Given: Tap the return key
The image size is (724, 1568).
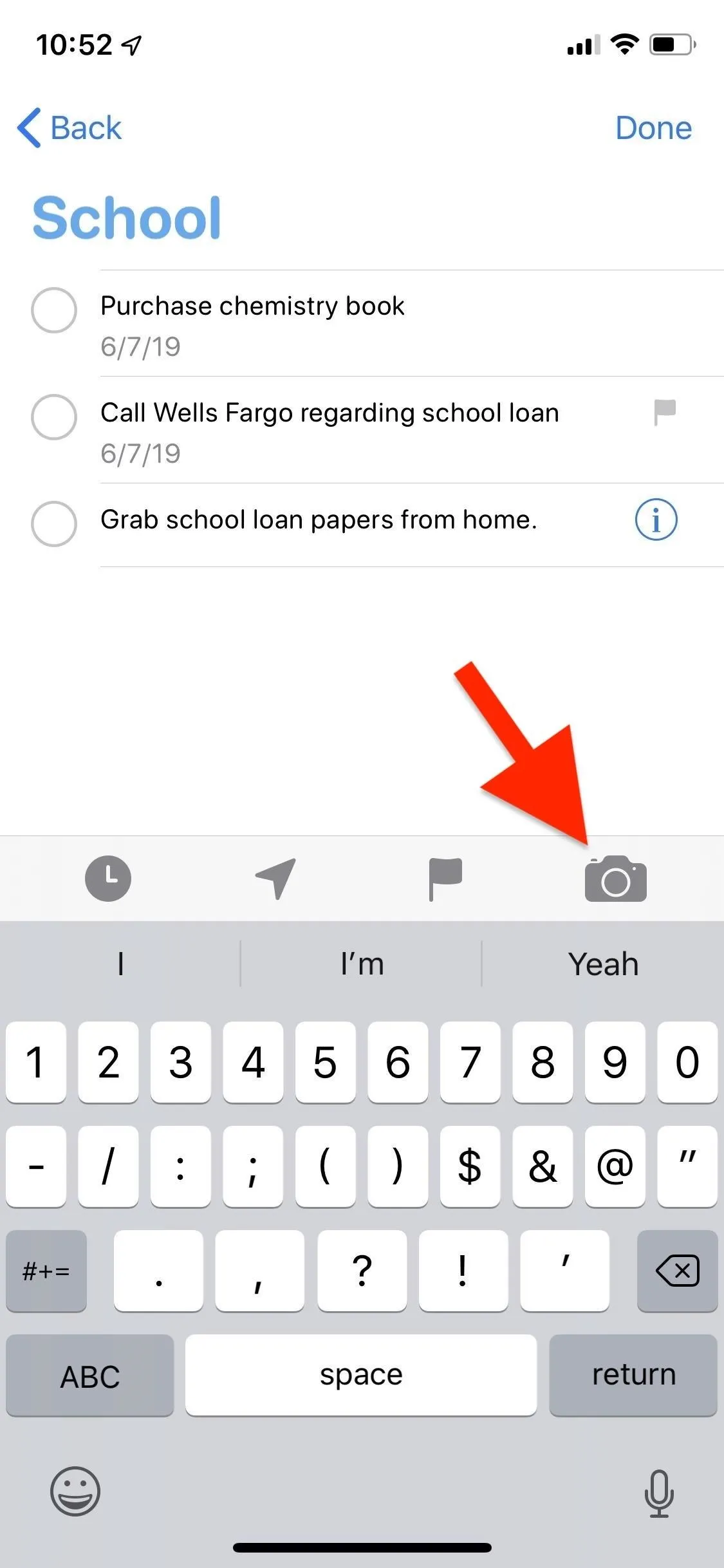Looking at the screenshot, I should [633, 1375].
